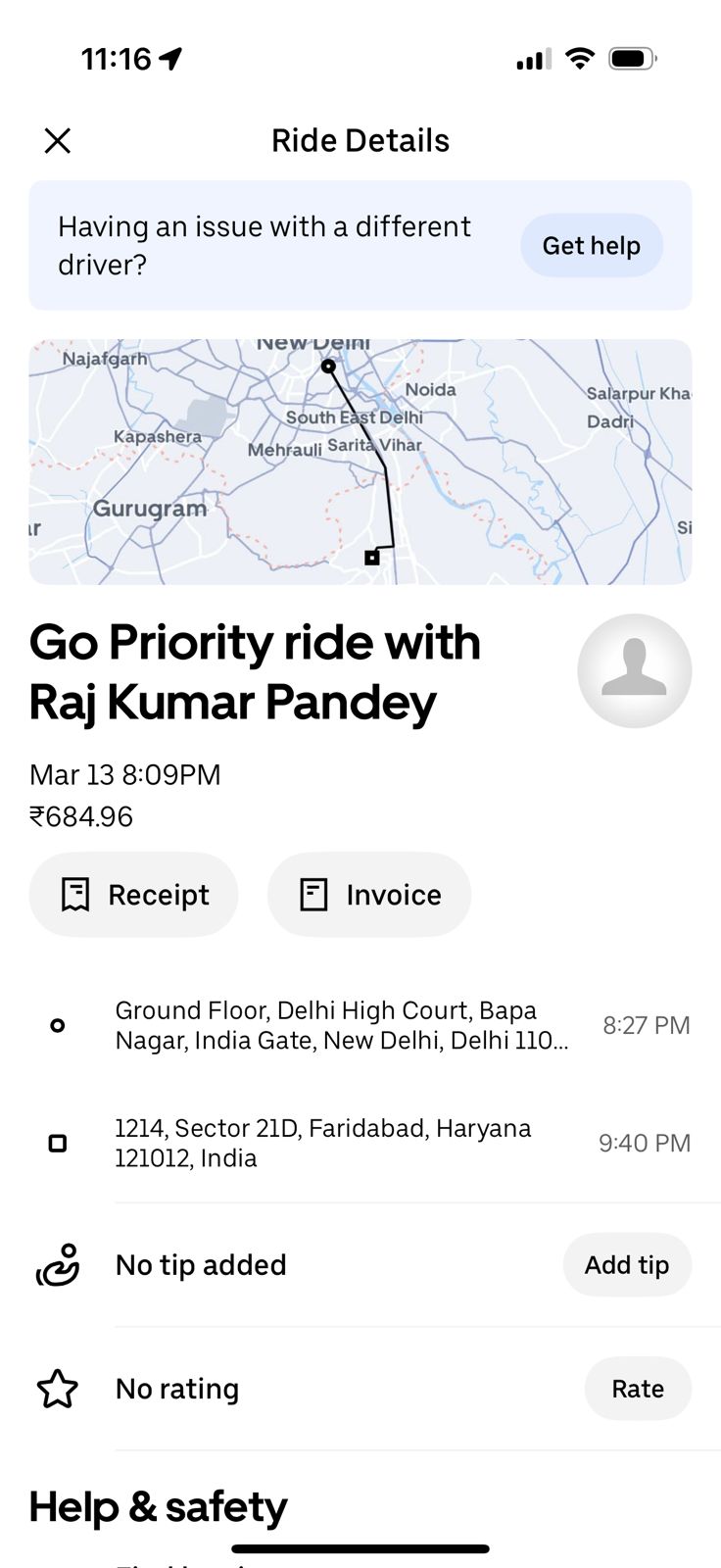Tap Get help for driver issue
The width and height of the screenshot is (721, 1568).
pos(591,245)
